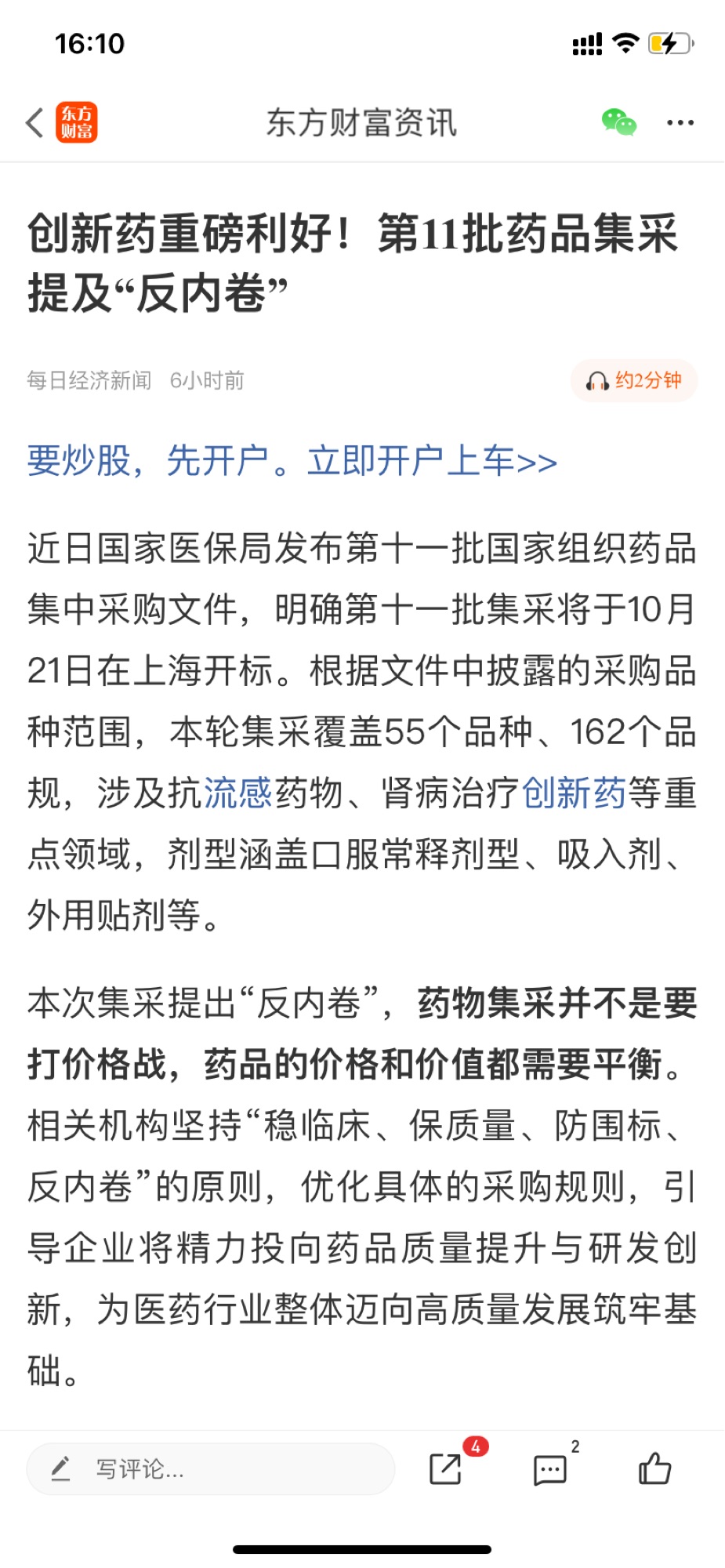The height and width of the screenshot is (1568, 725).
Task: Share the article via the WeChat icon
Action: (x=618, y=123)
